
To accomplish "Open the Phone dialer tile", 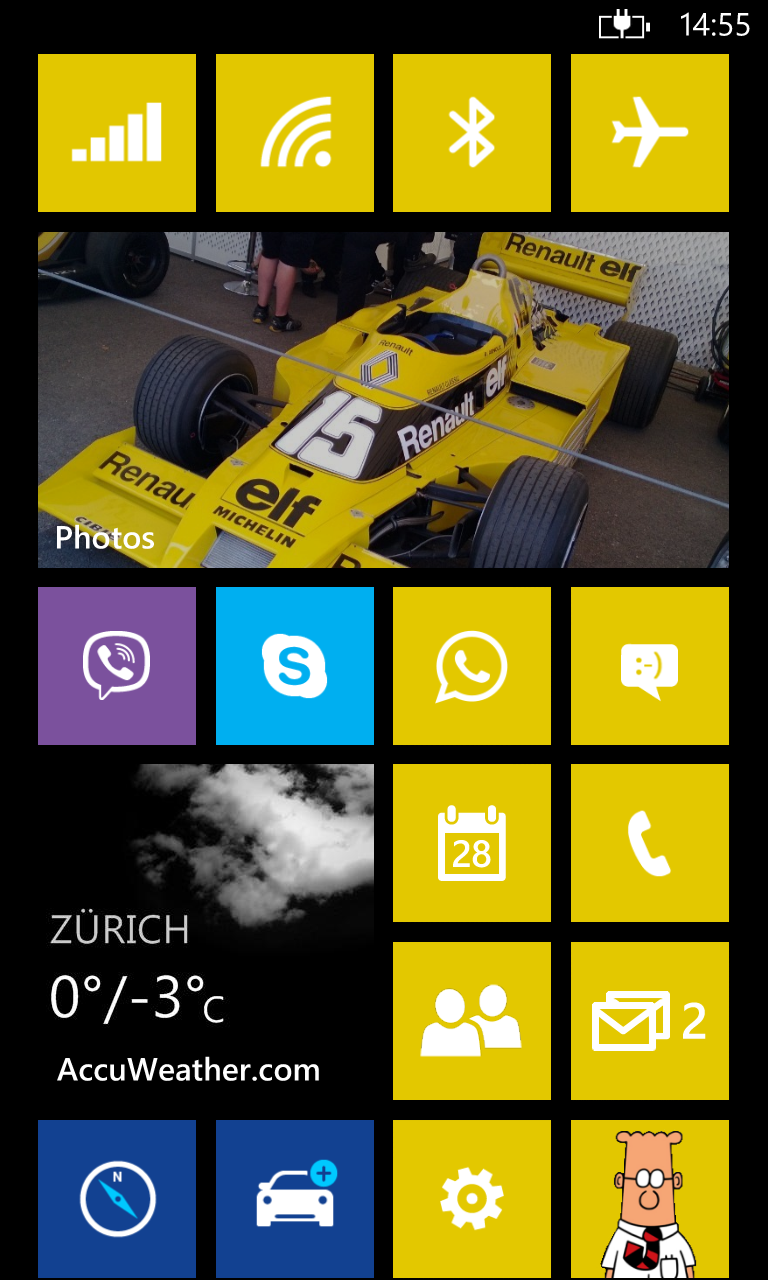I will [x=650, y=843].
